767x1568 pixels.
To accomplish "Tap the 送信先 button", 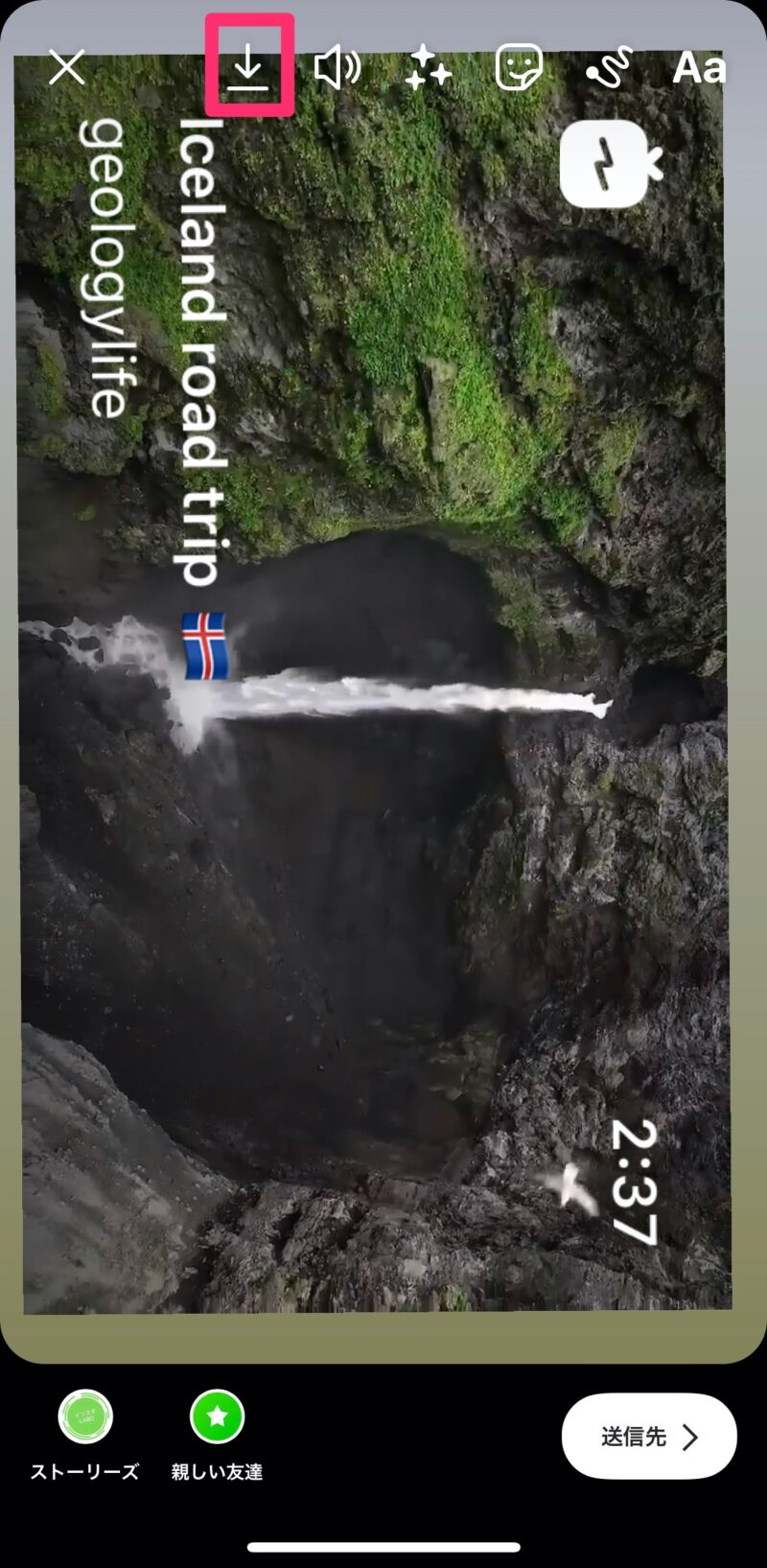I will (x=649, y=1436).
